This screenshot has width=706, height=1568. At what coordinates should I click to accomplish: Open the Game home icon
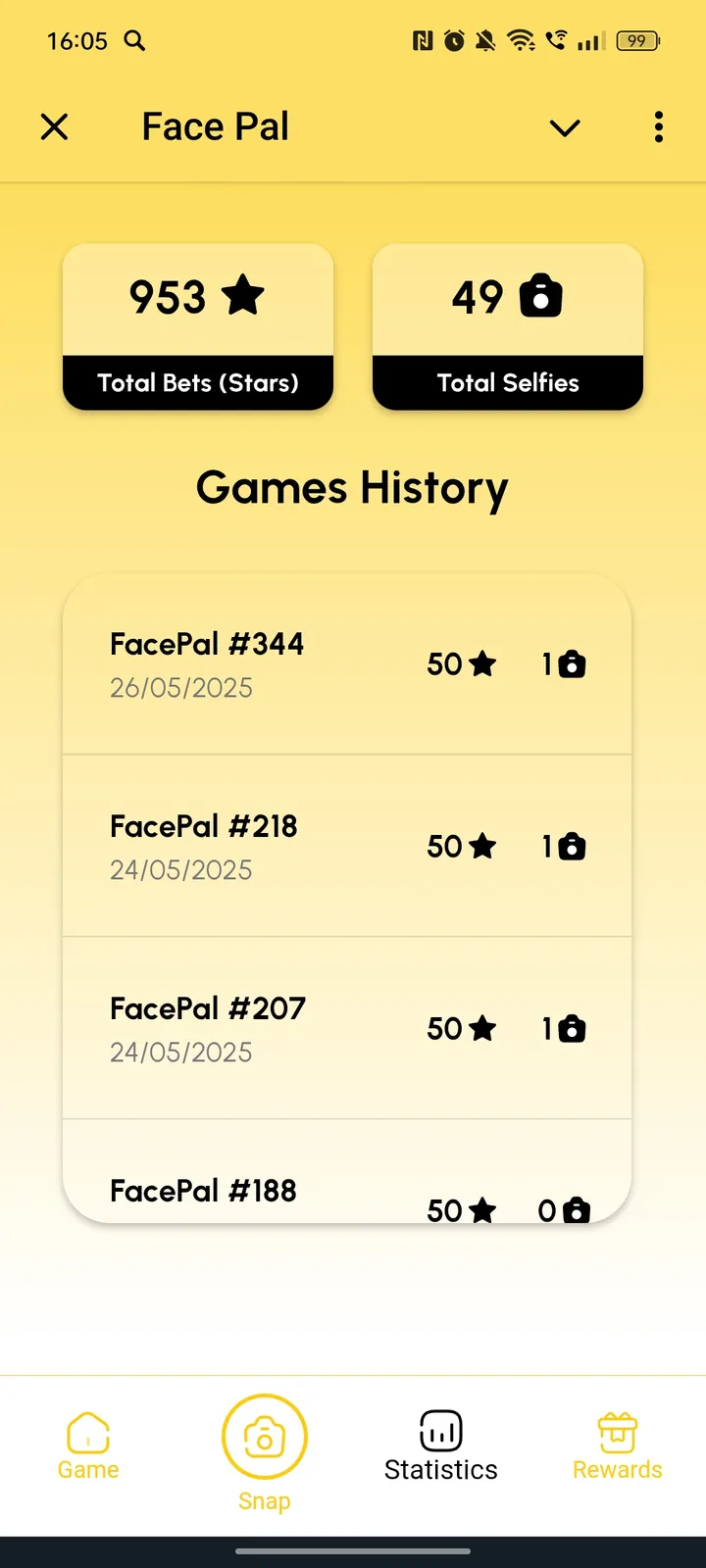pos(87,1432)
